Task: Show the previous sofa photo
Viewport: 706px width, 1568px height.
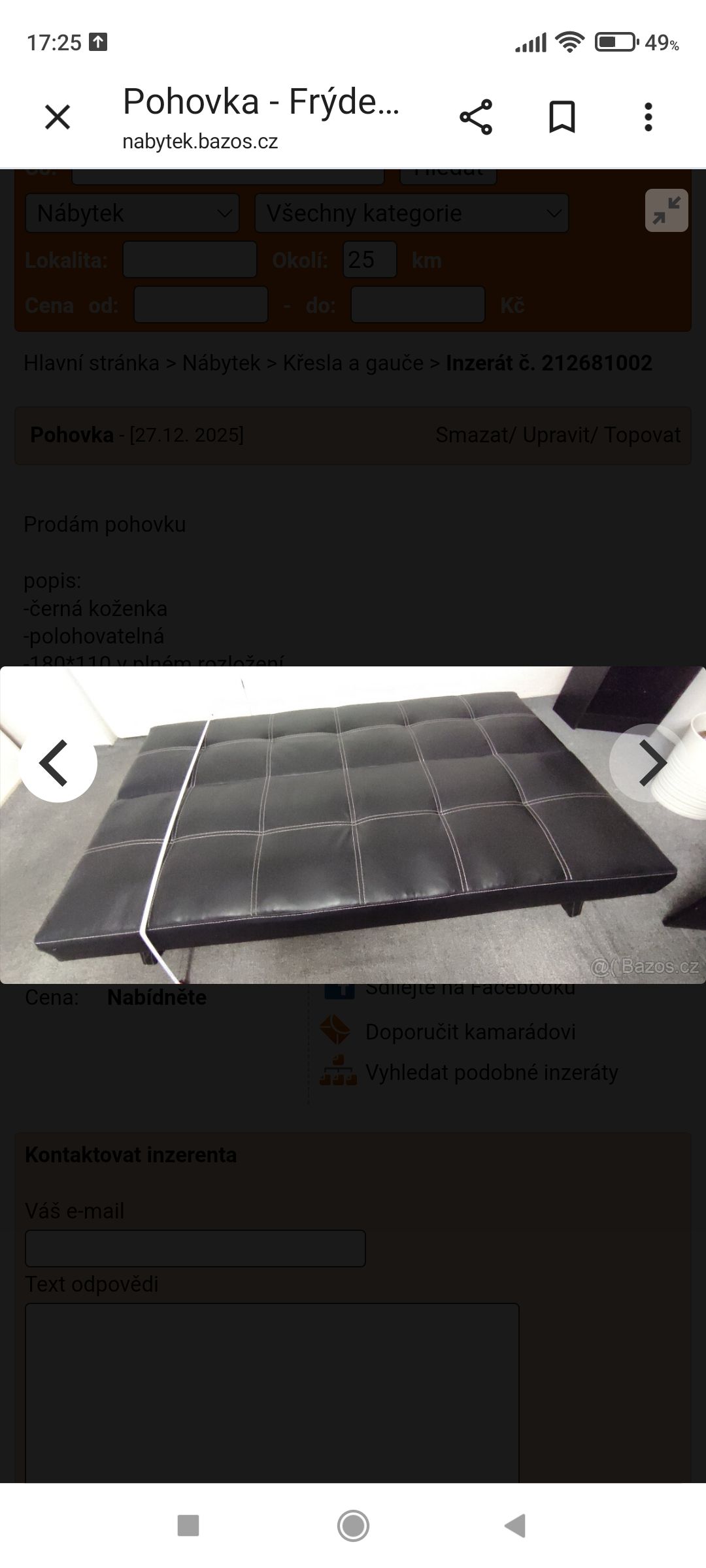Action: [58, 763]
